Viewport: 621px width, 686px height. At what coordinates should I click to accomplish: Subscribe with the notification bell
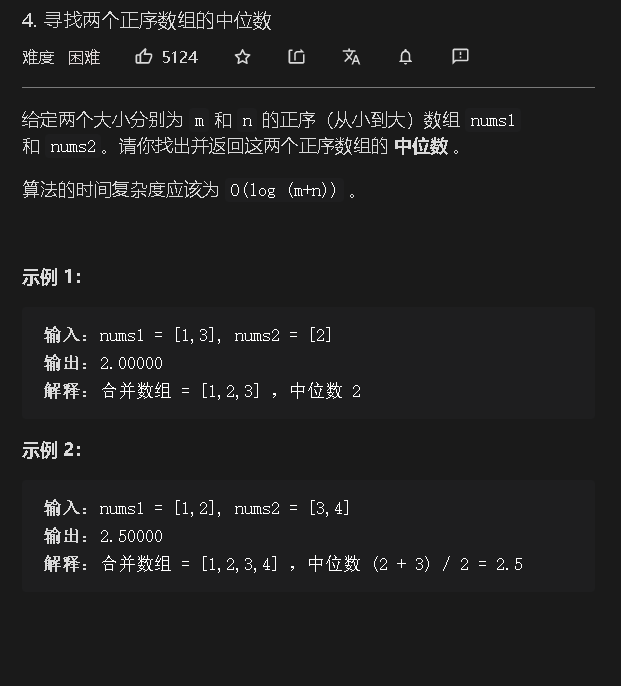tap(405, 57)
